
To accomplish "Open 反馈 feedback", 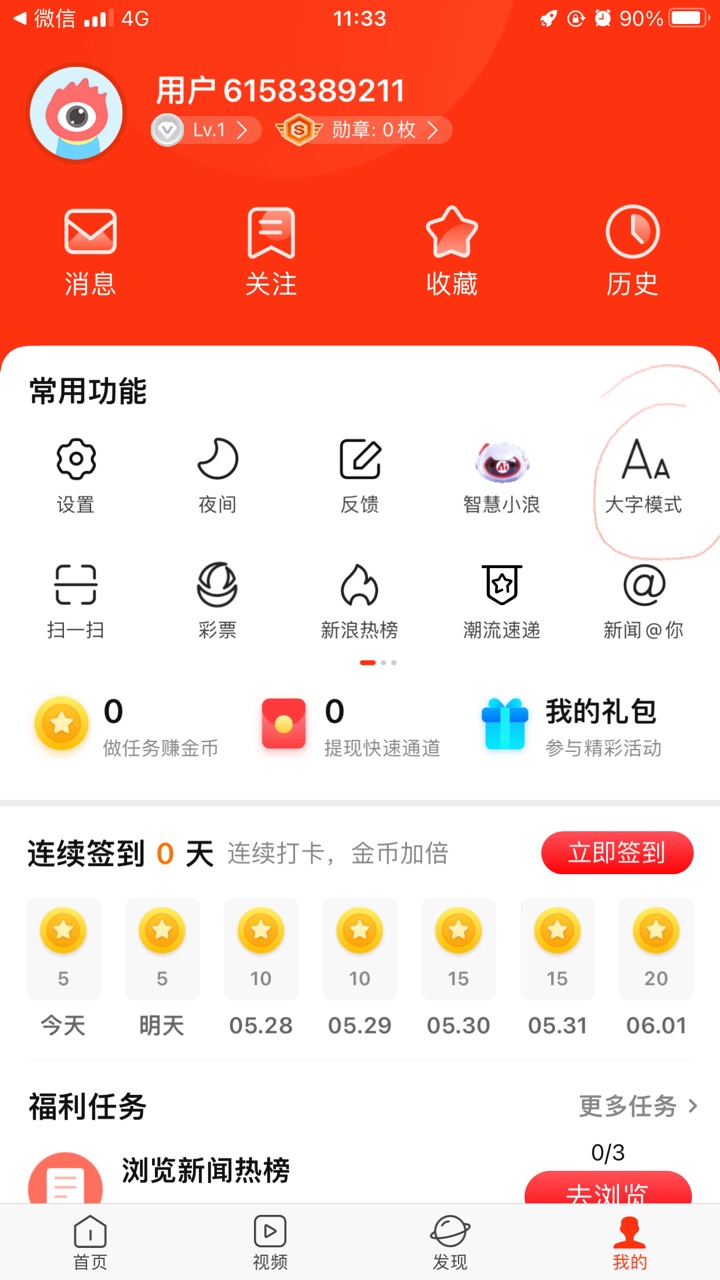I will [360, 475].
